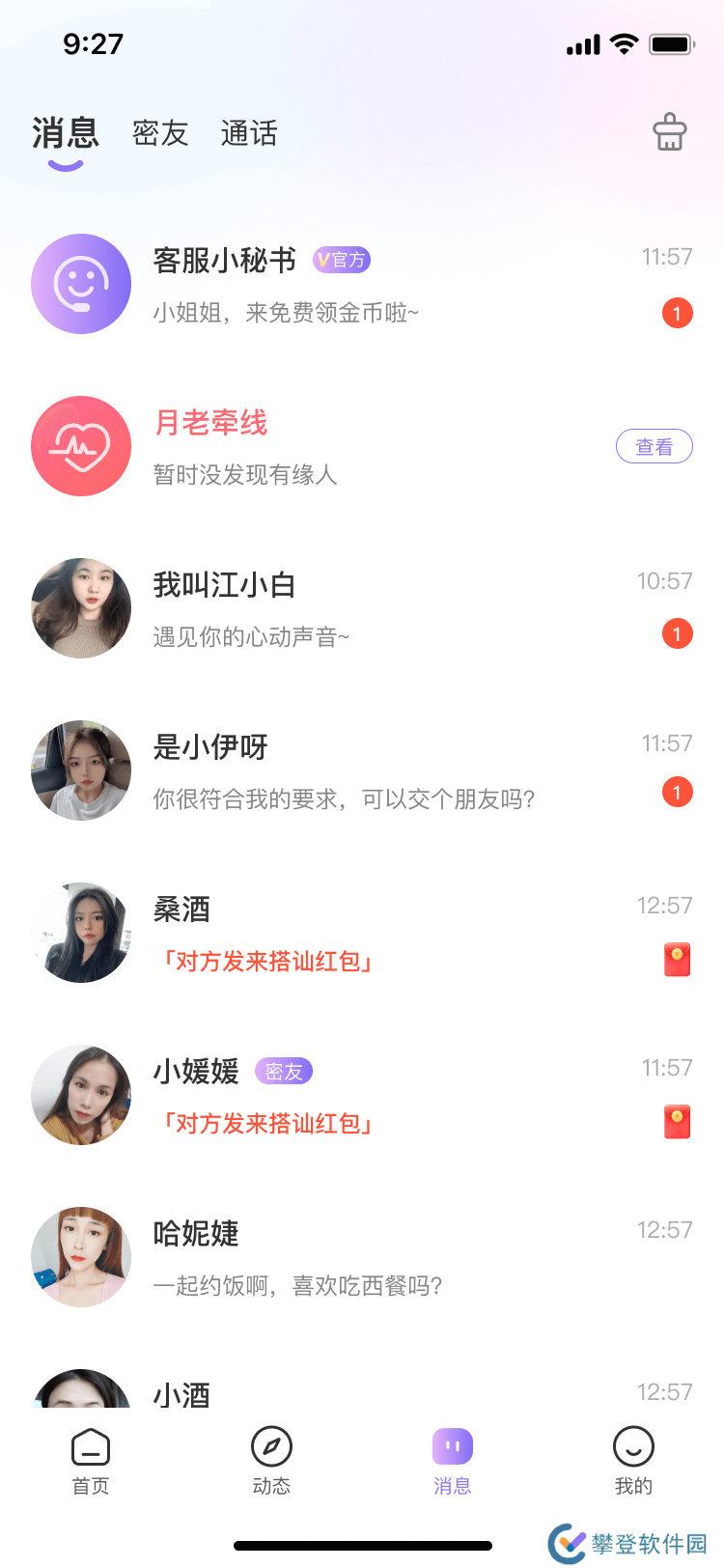Switch to the 动态 tab
724x1568 pixels.
pyautogui.click(x=271, y=1460)
